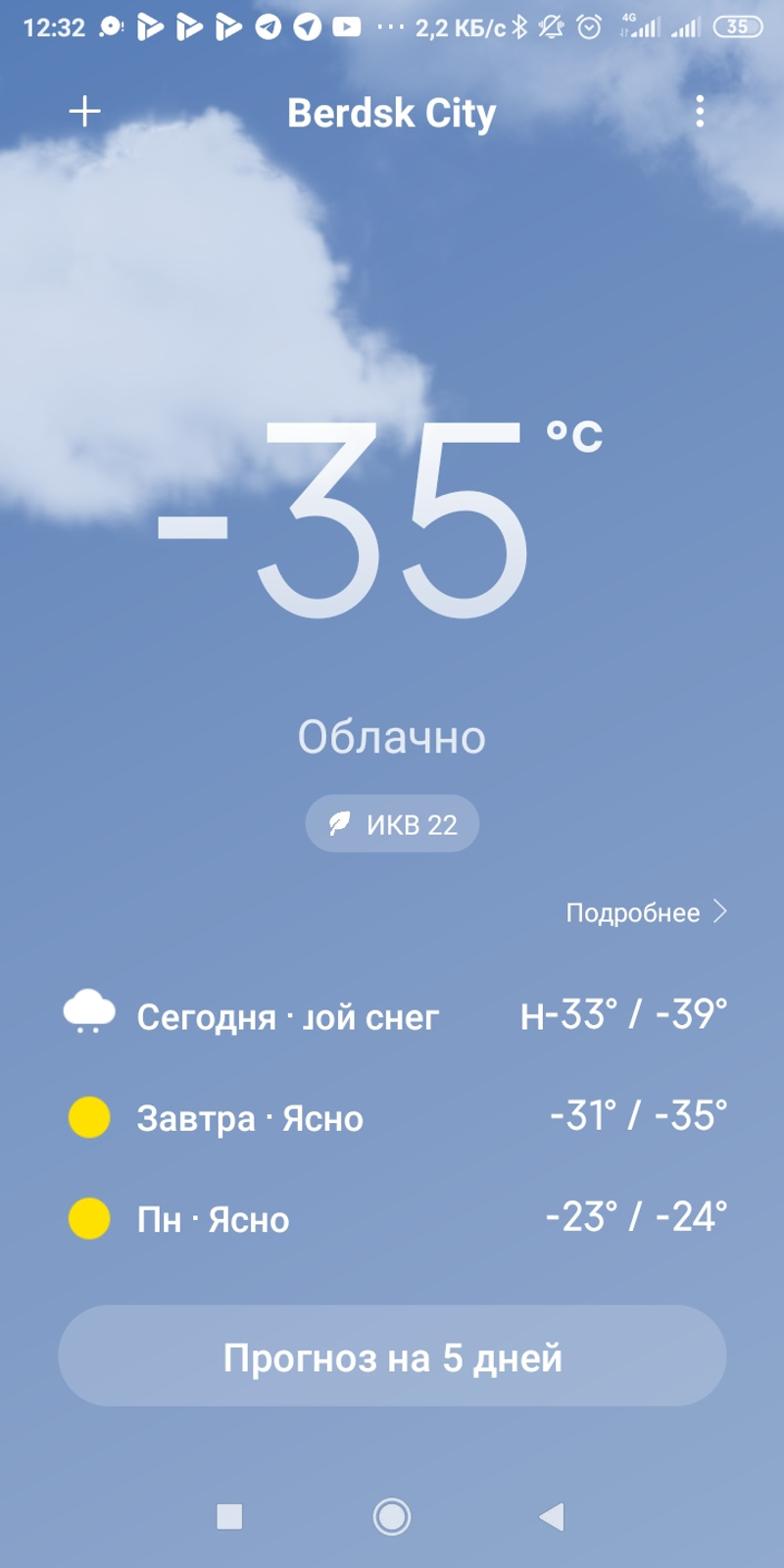784x1568 pixels.
Task: Open the three-dot overflow menu
Action: (699, 112)
